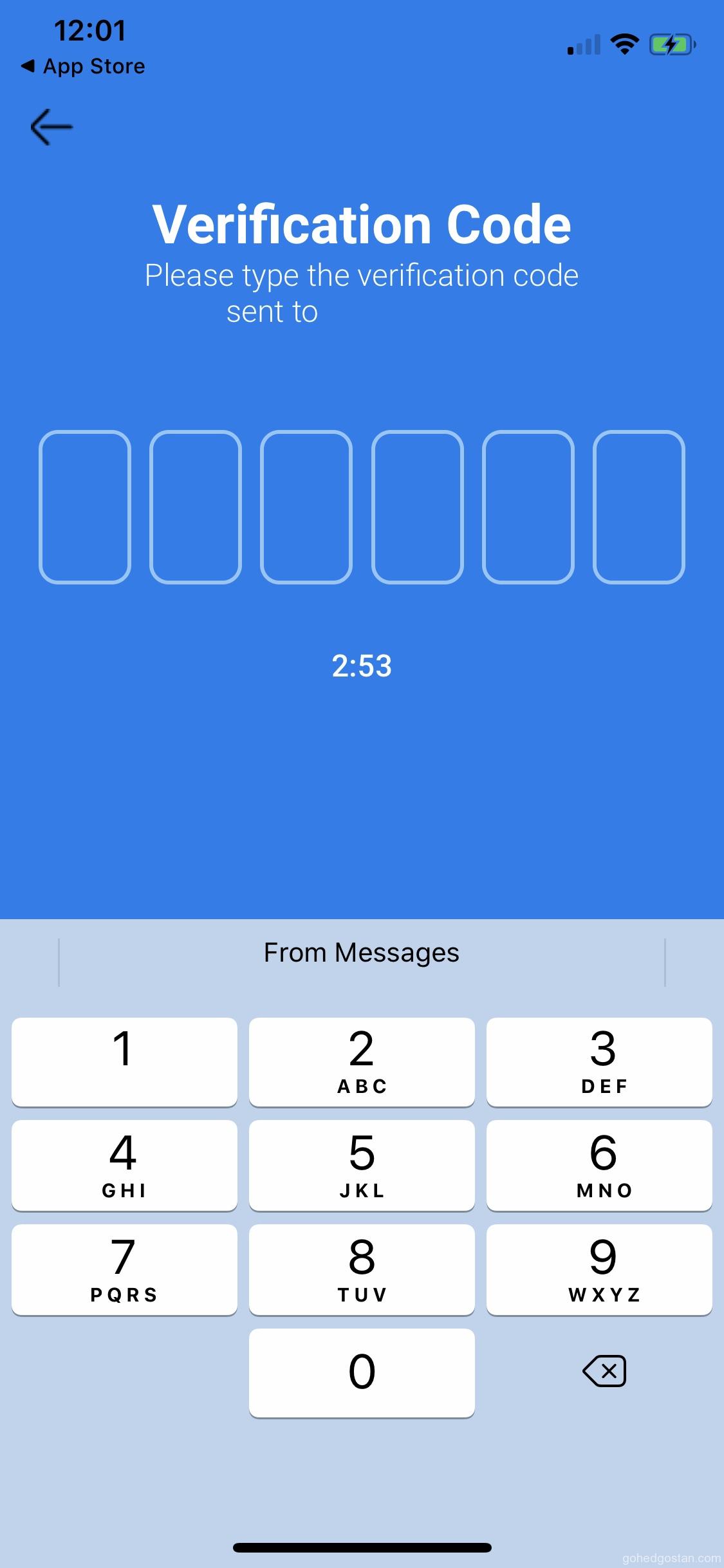Enter digit 1 on the keypad
724x1568 pixels.
[x=124, y=1062]
